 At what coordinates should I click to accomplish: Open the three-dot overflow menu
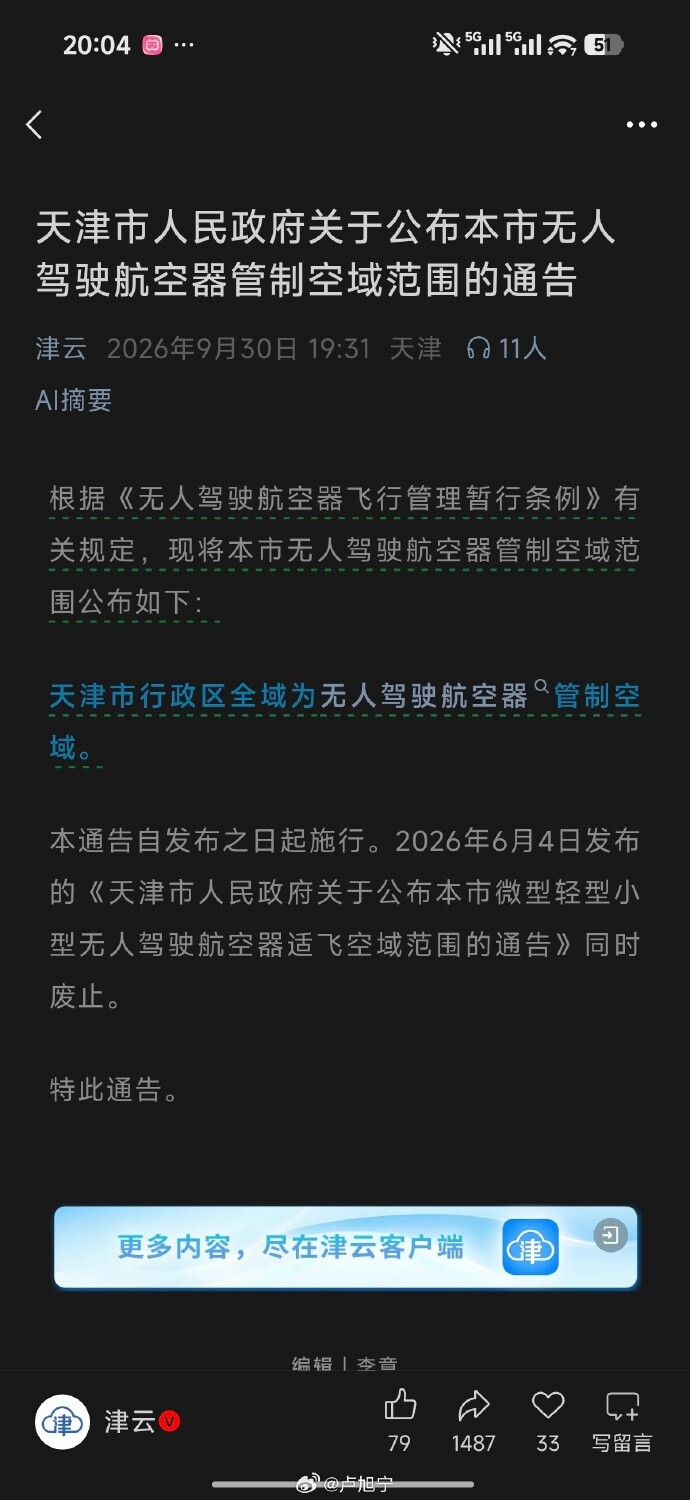[641, 125]
